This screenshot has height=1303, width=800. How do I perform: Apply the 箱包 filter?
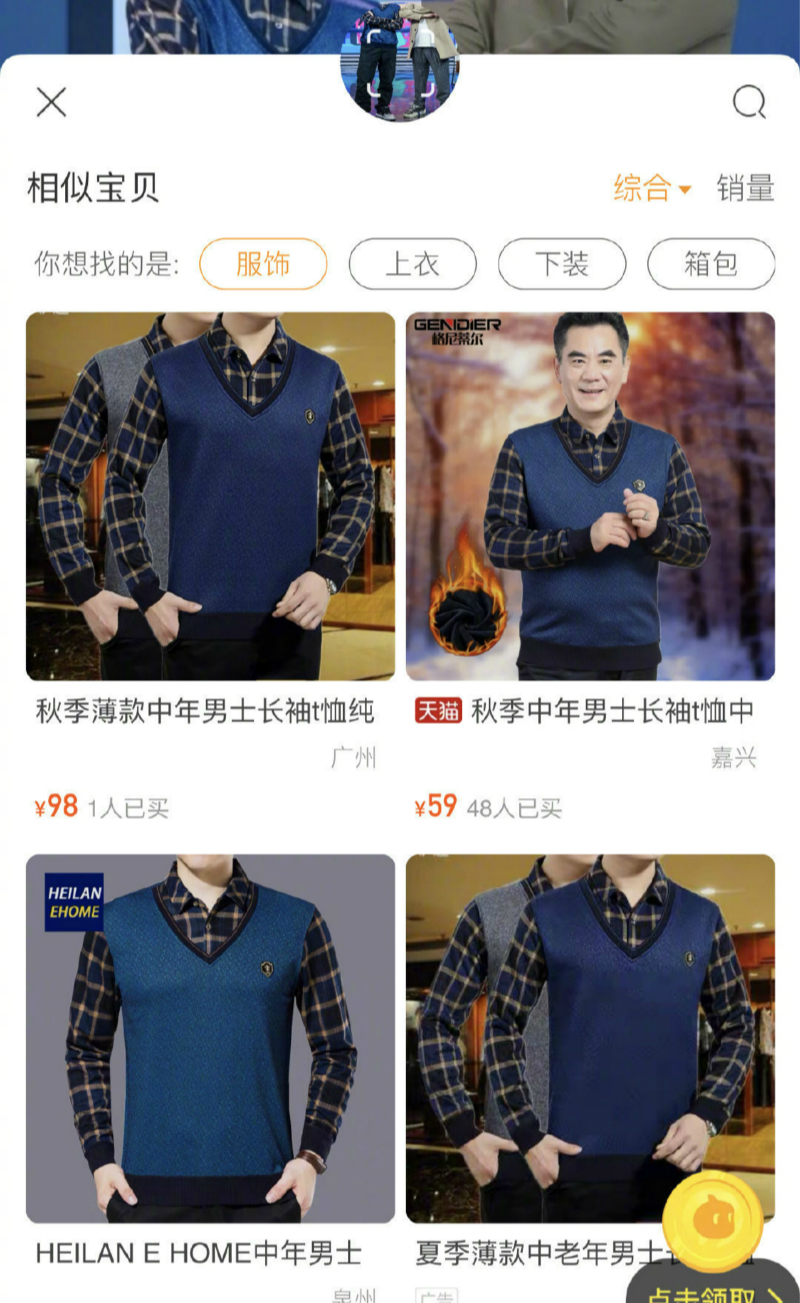pos(710,265)
